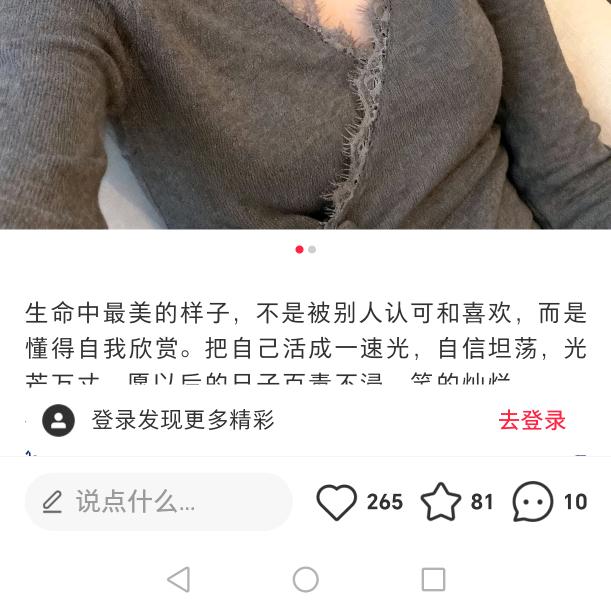Tap the image page indicator dots
The height and width of the screenshot is (611, 611).
(x=305, y=249)
